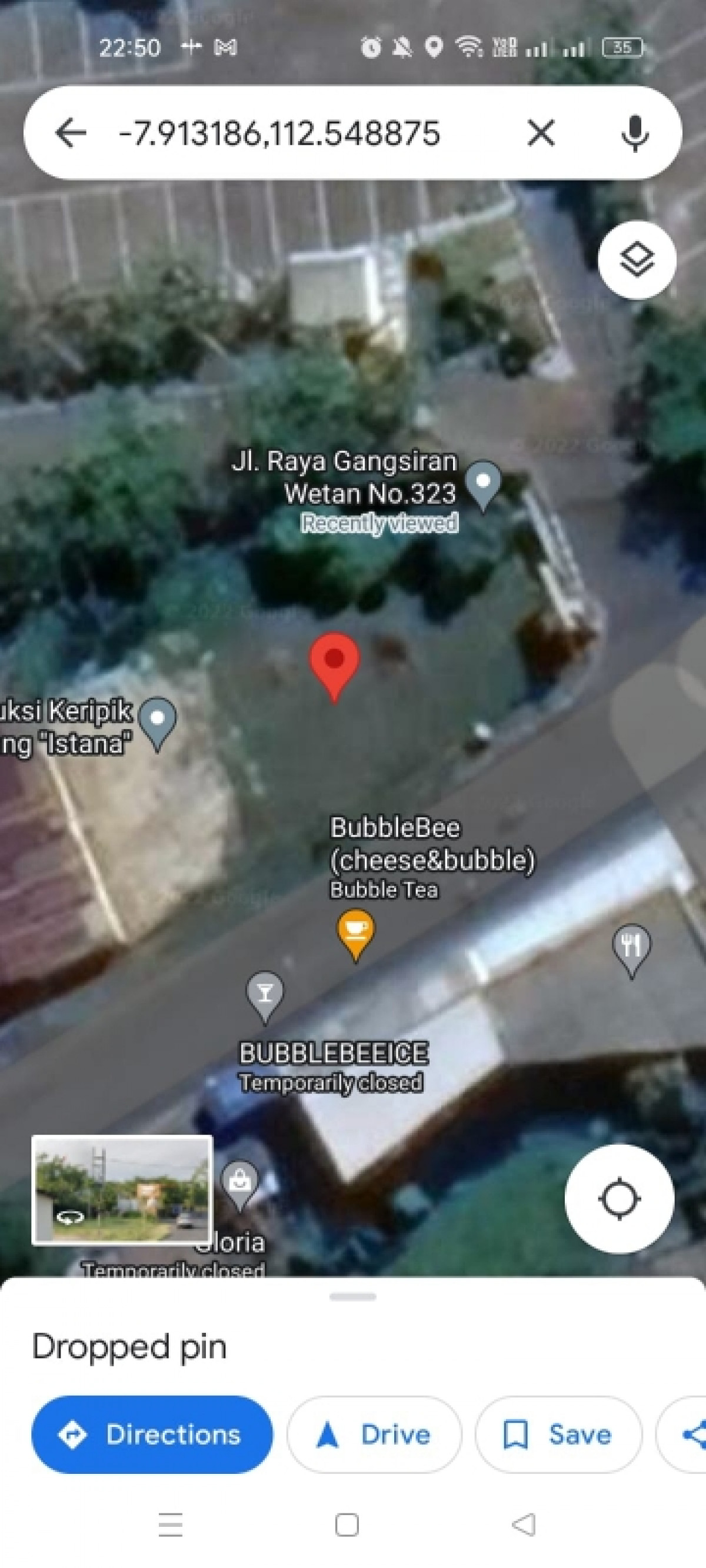The width and height of the screenshot is (706, 1568).
Task: Save the dropped pin
Action: coord(558,1434)
